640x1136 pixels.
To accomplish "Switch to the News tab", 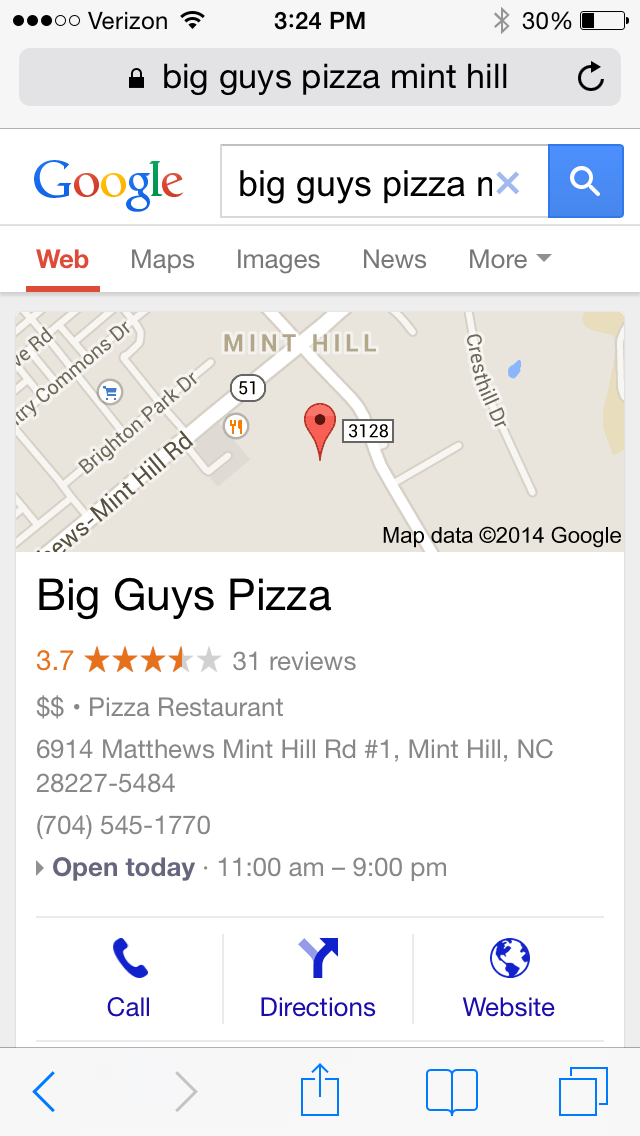I will click(394, 259).
